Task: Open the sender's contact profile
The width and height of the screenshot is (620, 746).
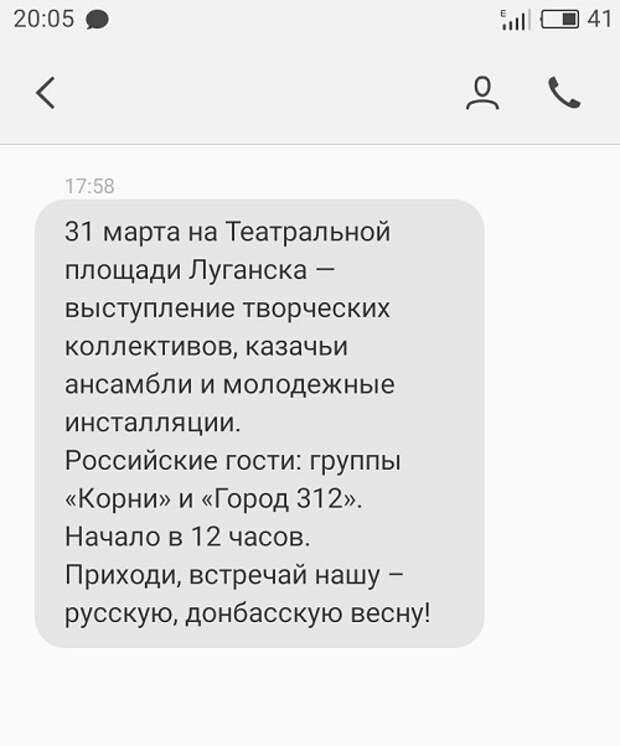Action: tap(482, 93)
